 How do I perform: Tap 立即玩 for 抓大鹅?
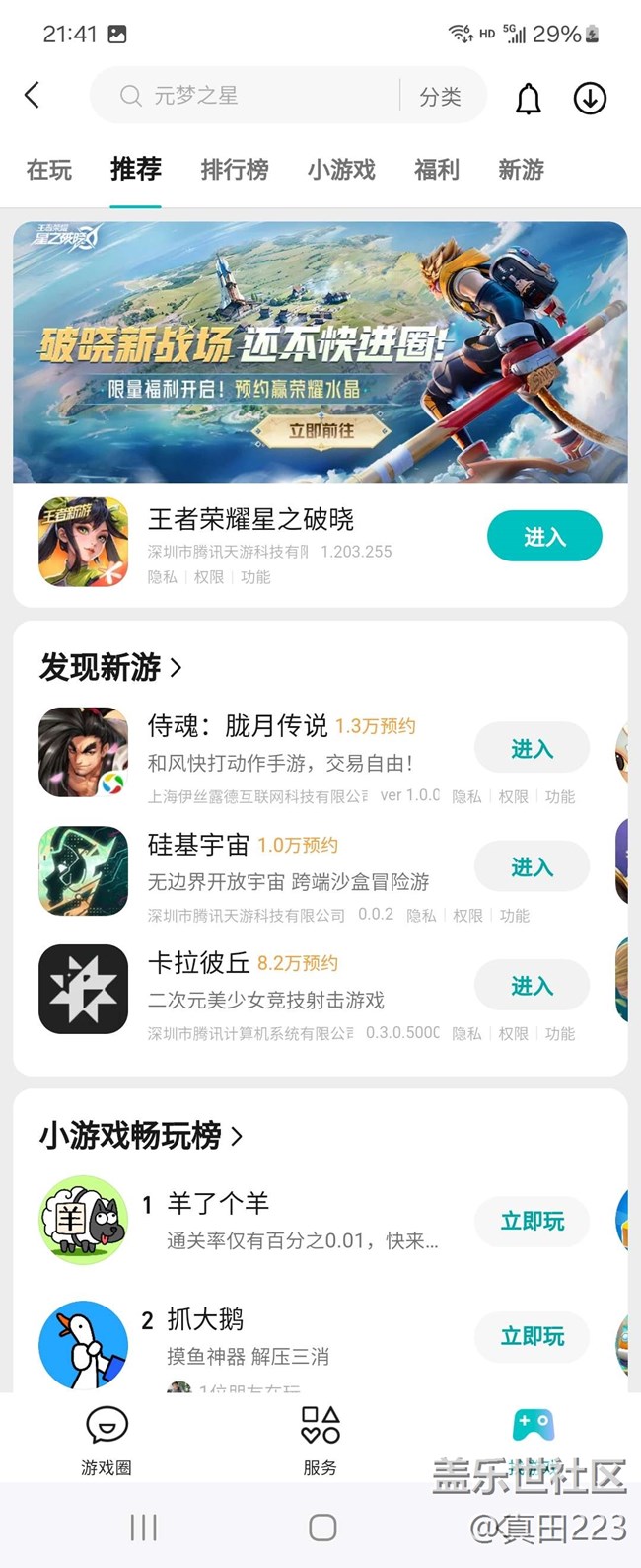coord(532,1336)
